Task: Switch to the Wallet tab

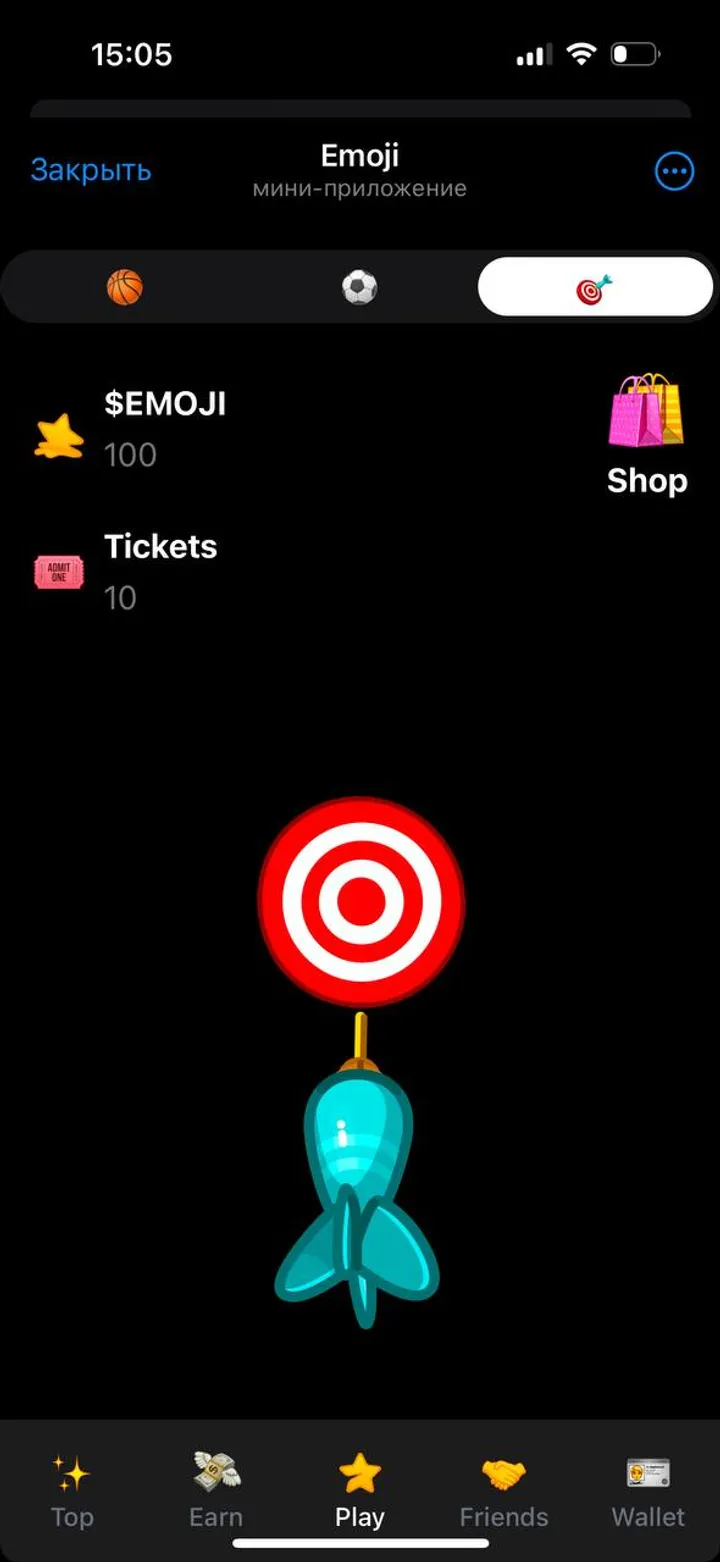Action: (x=648, y=1491)
